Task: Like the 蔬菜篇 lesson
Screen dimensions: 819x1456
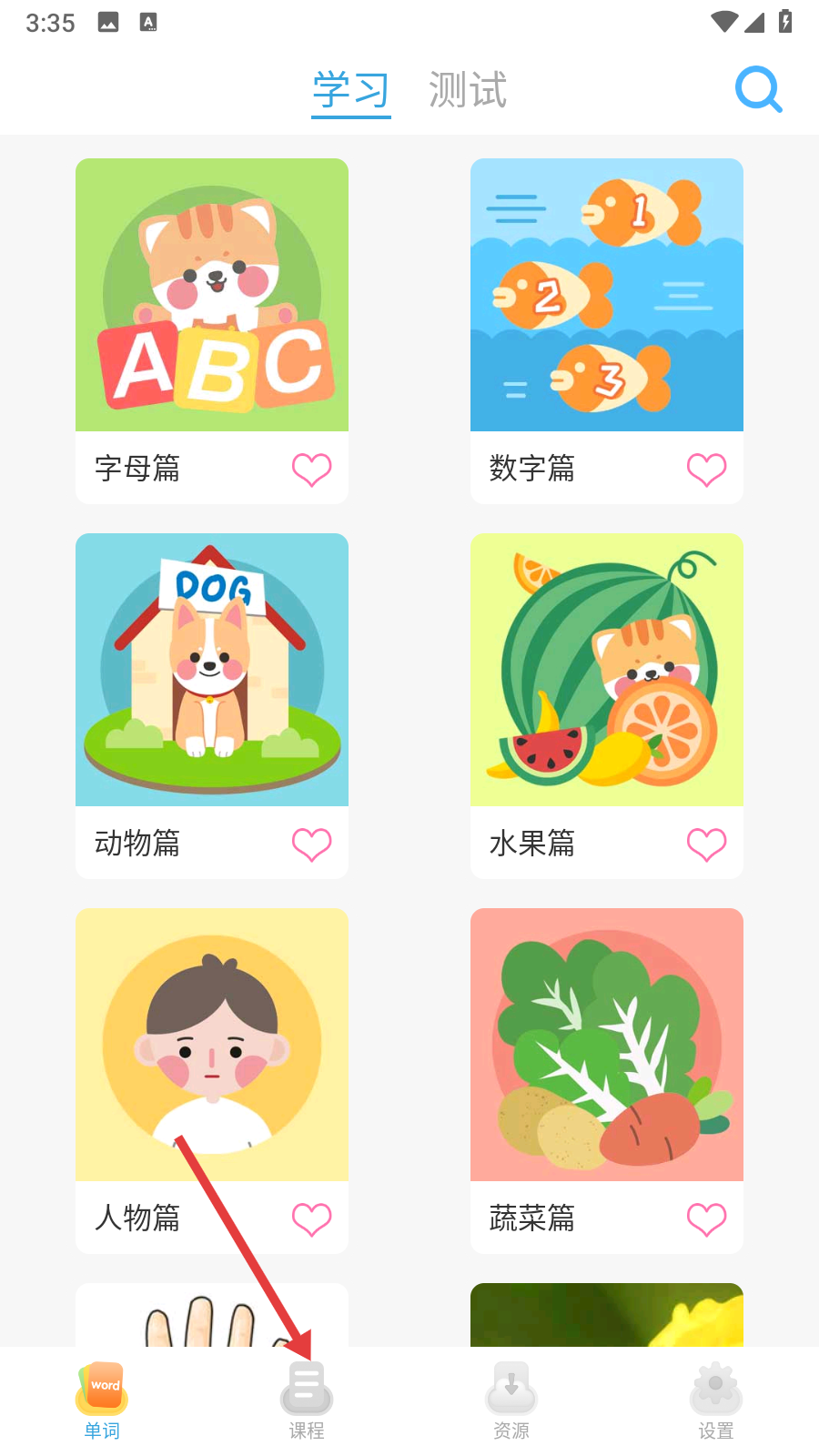Action: (x=706, y=1219)
